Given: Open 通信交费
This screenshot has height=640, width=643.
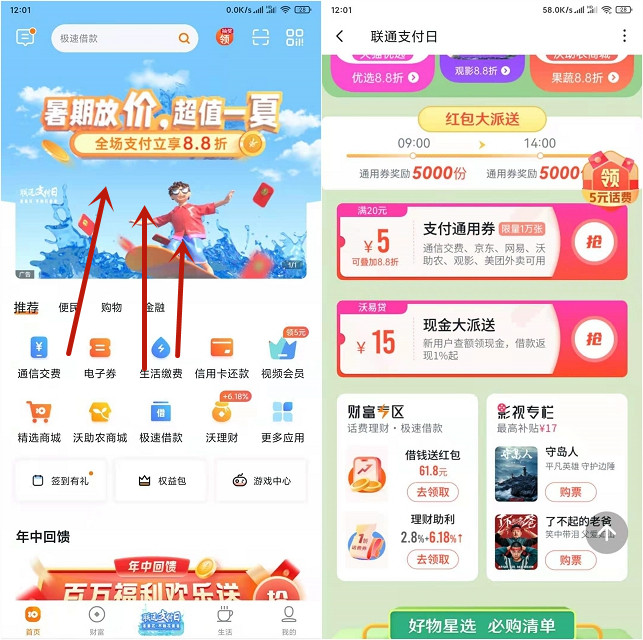Looking at the screenshot, I should [x=39, y=358].
